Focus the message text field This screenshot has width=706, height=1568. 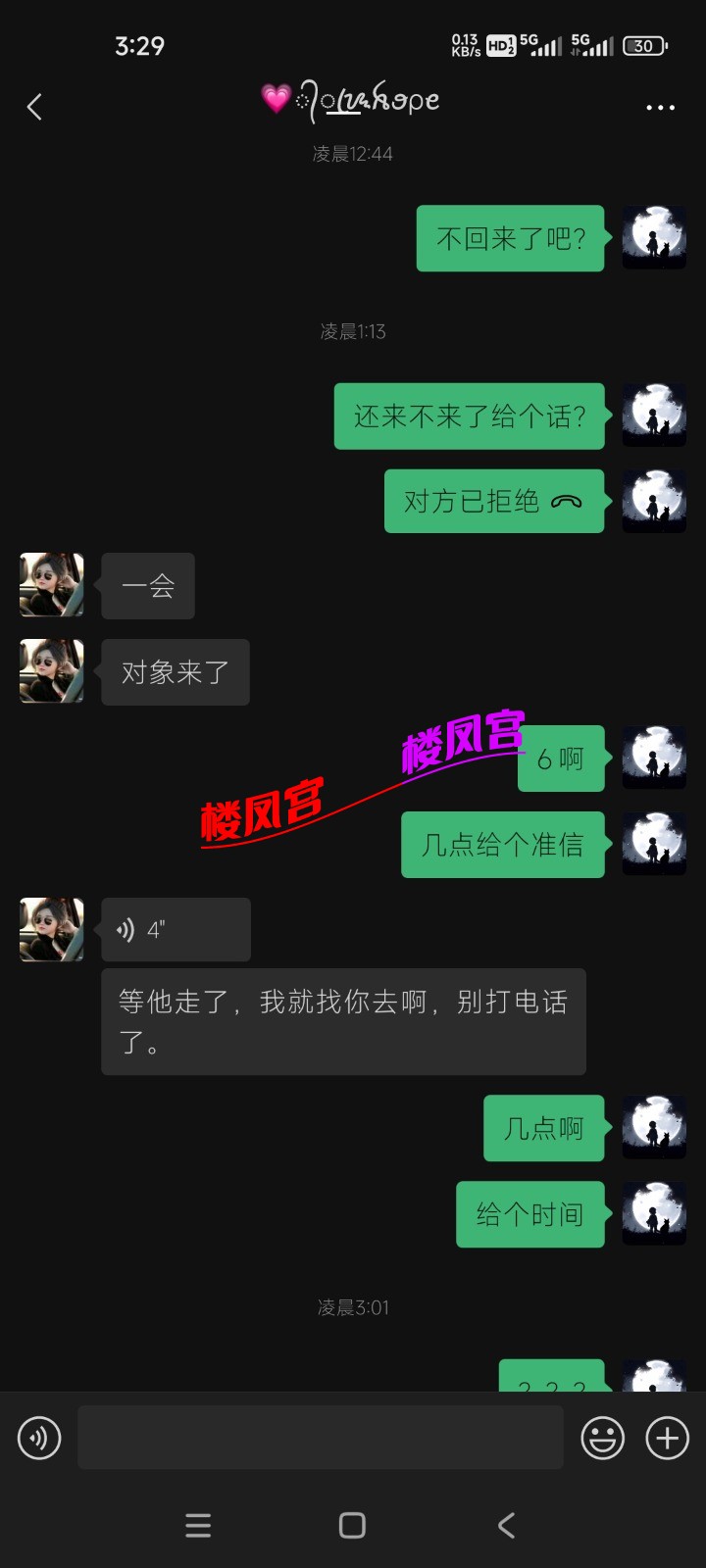[x=320, y=1438]
